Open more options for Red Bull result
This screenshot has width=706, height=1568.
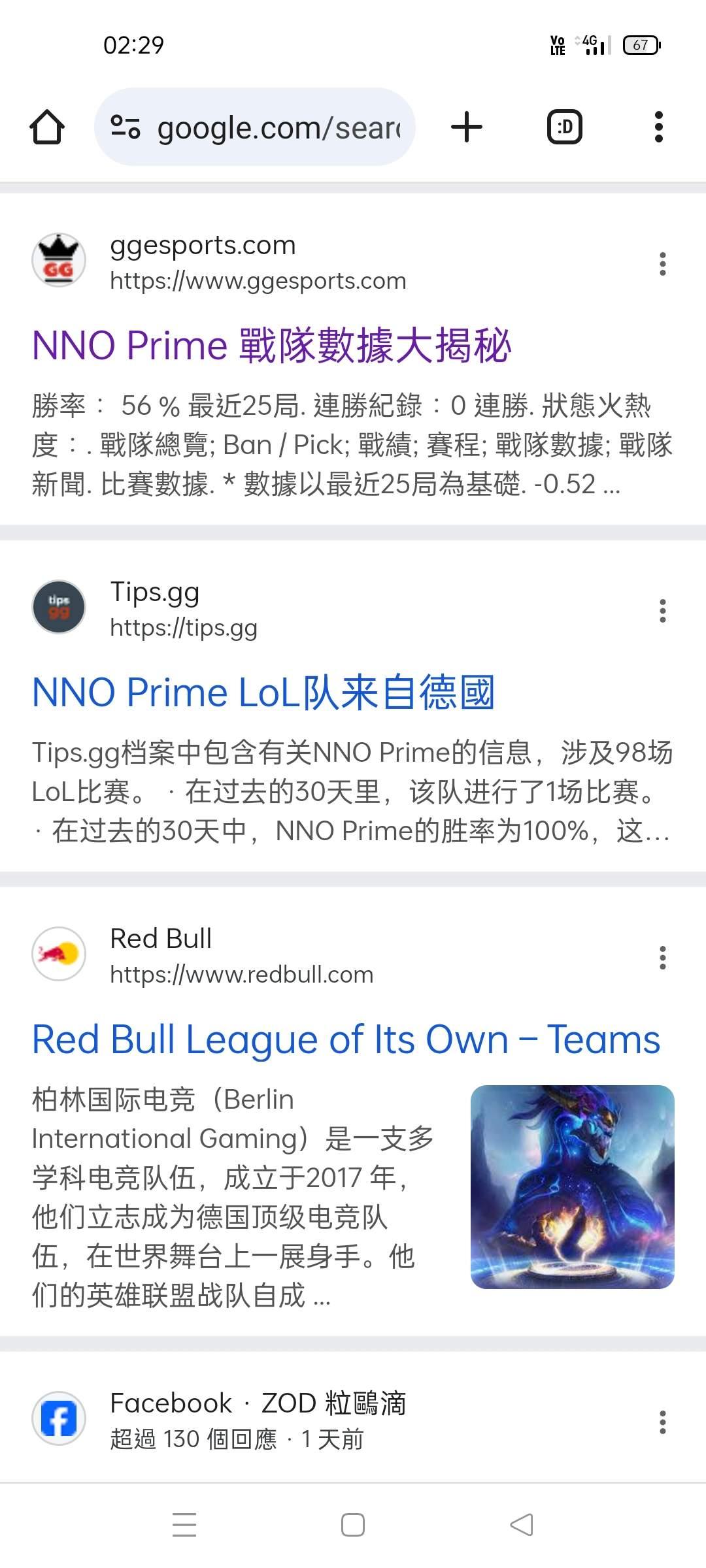tap(662, 958)
